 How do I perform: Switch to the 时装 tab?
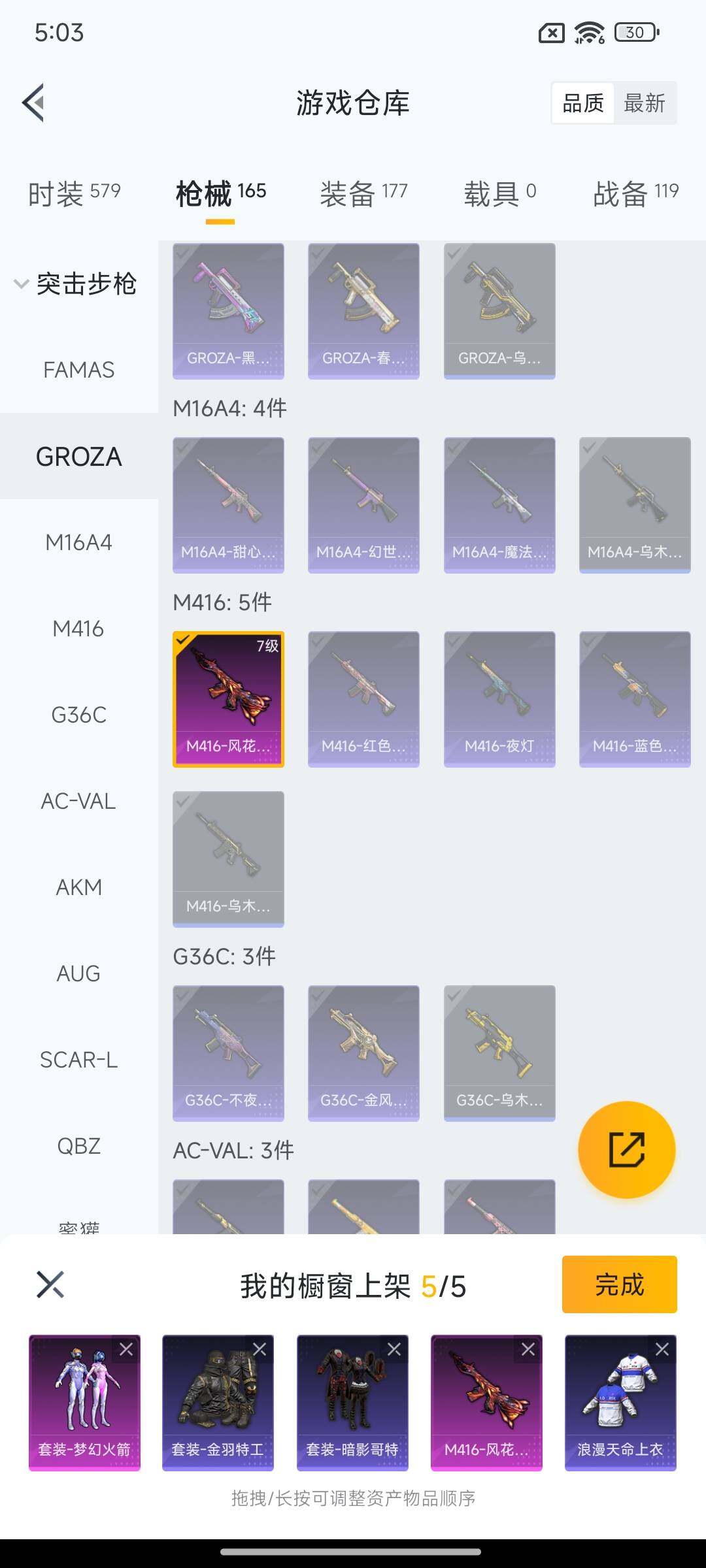click(74, 193)
